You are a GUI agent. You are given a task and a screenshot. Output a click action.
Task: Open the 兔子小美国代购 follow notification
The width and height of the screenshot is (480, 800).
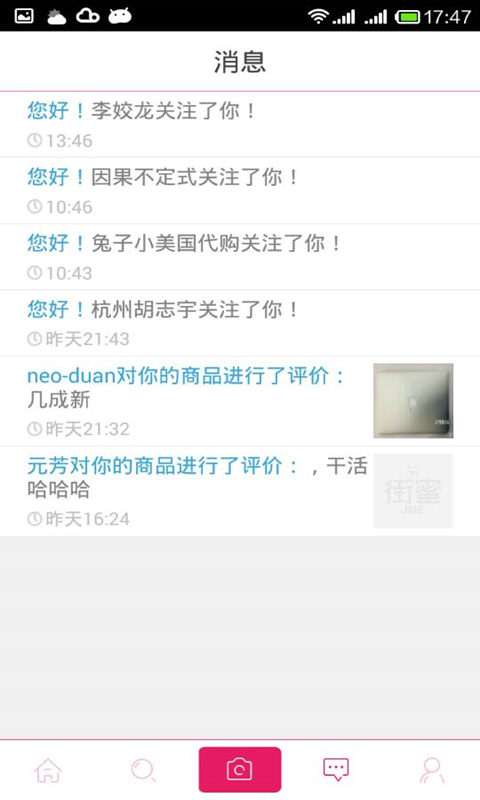point(240,257)
